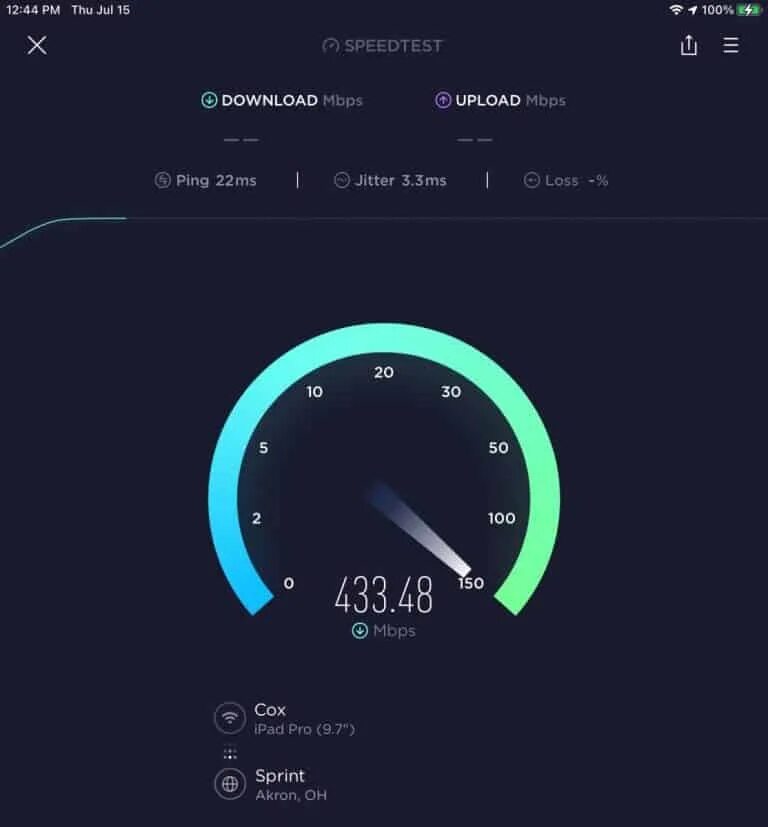The image size is (768, 827).
Task: Open the hamburger menu
Action: point(731,45)
